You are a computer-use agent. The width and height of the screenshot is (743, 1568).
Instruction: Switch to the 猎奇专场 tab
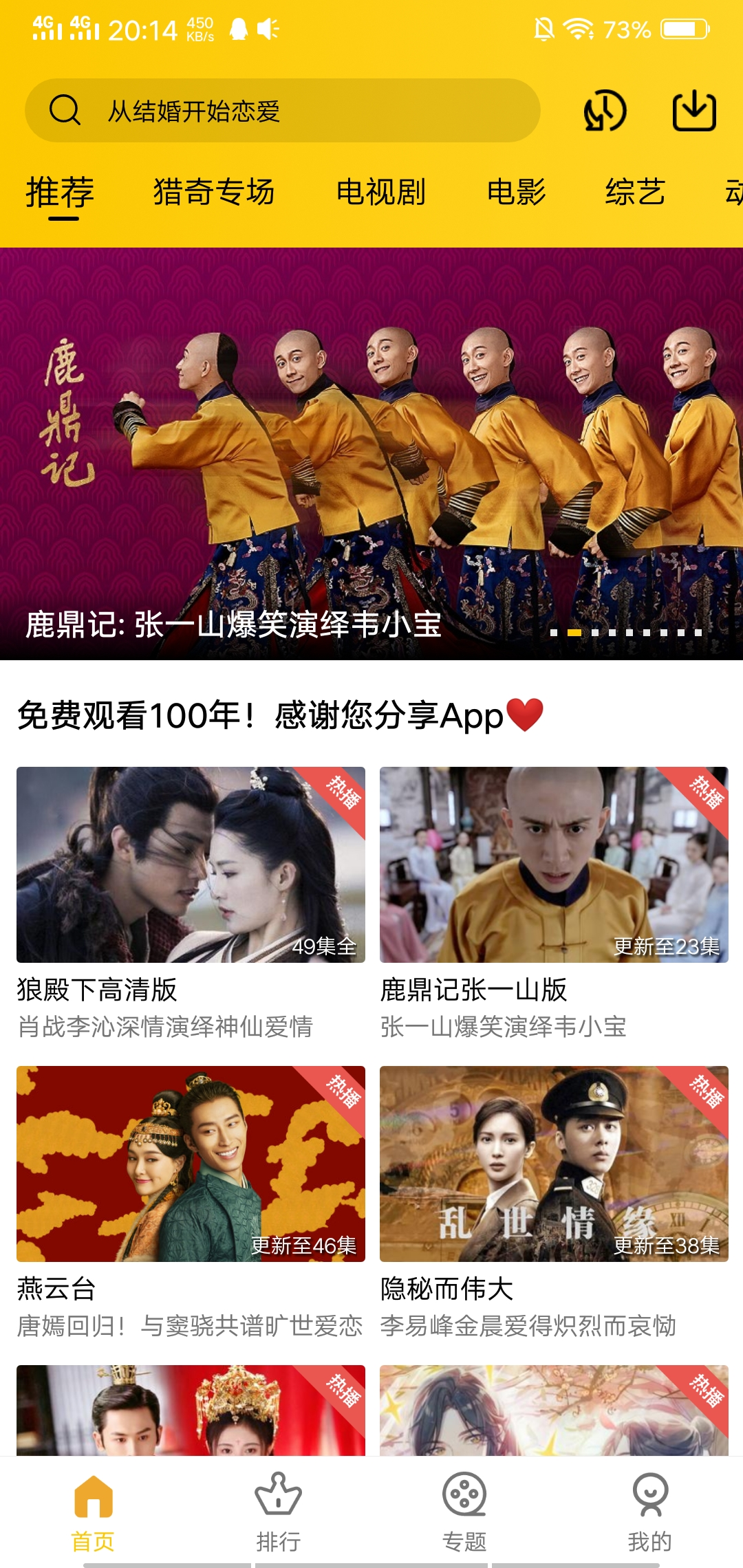(x=214, y=193)
